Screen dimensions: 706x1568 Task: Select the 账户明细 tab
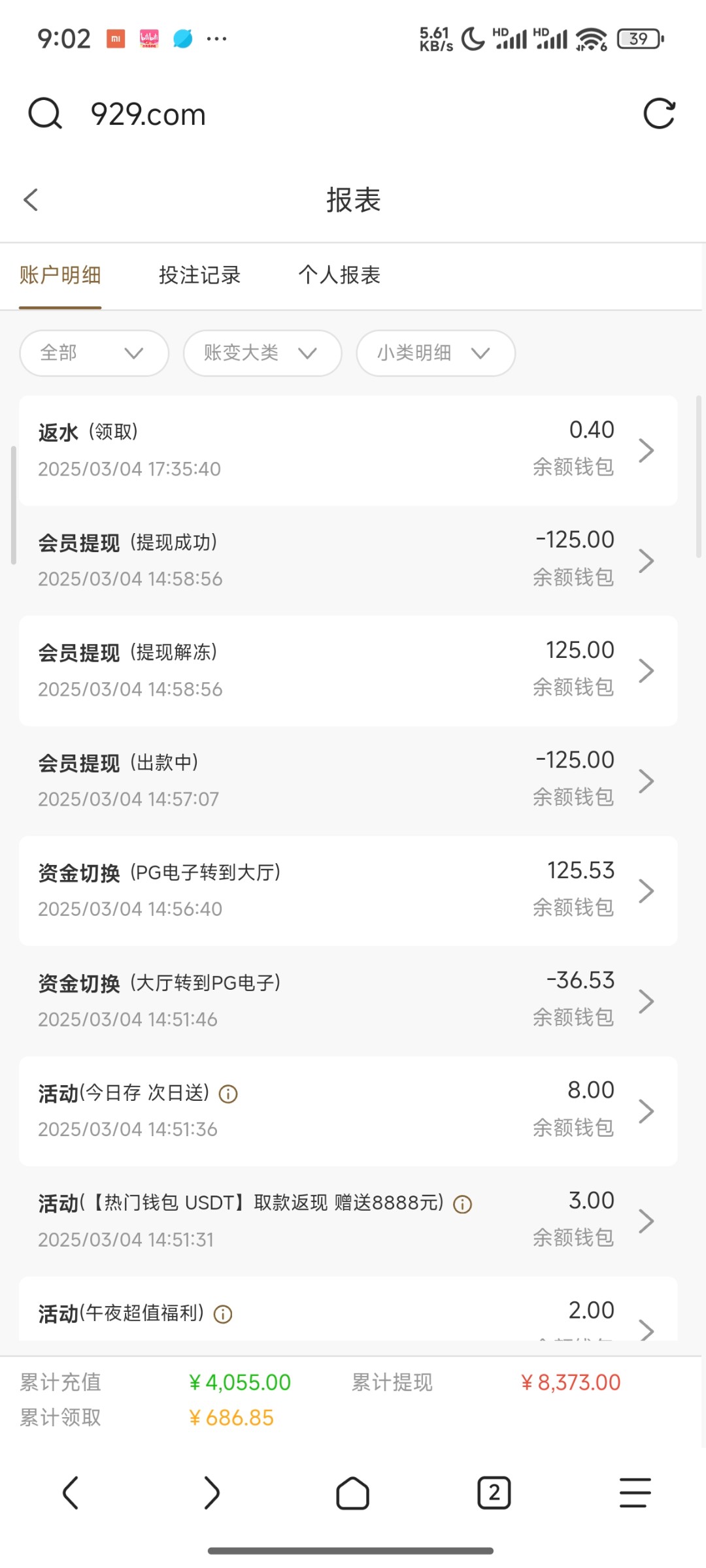coord(60,275)
